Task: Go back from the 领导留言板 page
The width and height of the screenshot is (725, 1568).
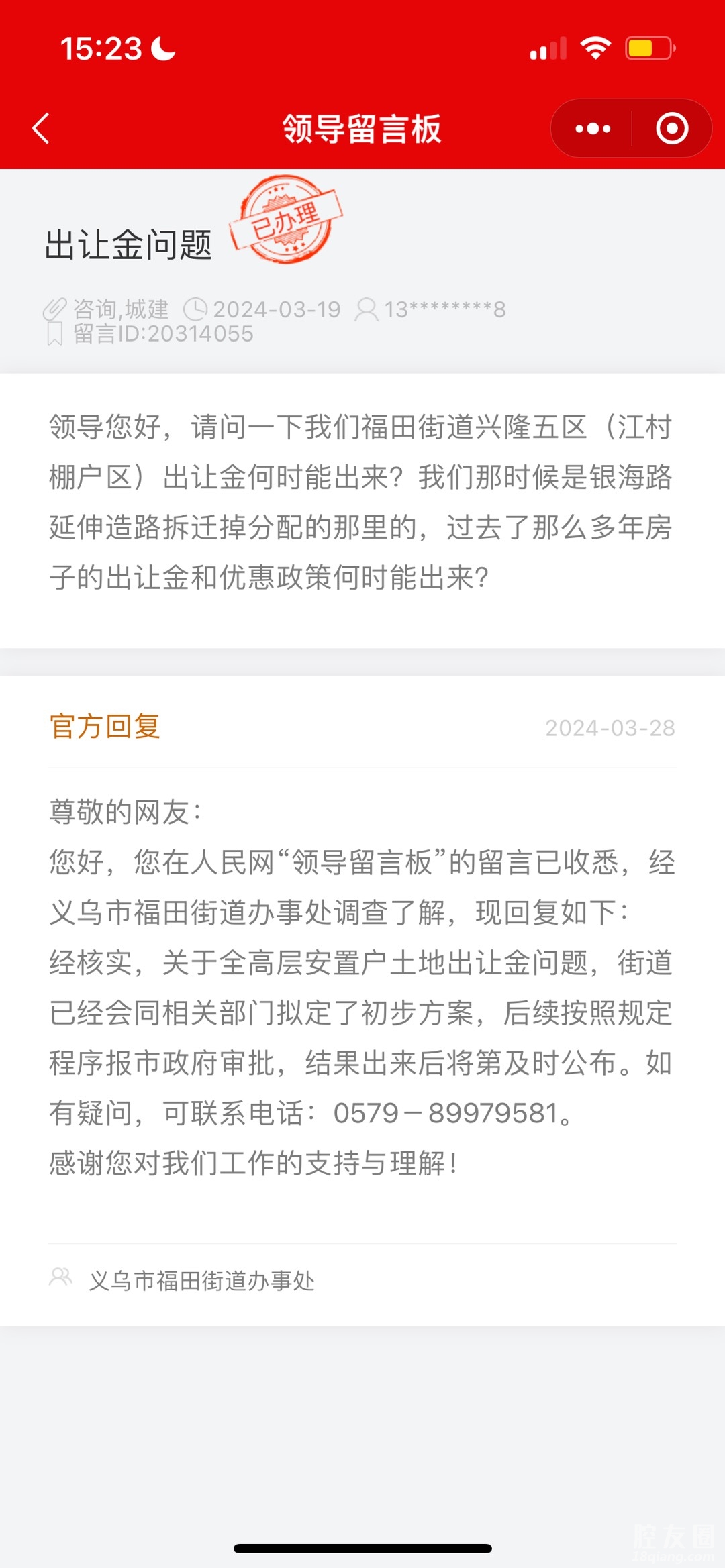Action: [42, 128]
